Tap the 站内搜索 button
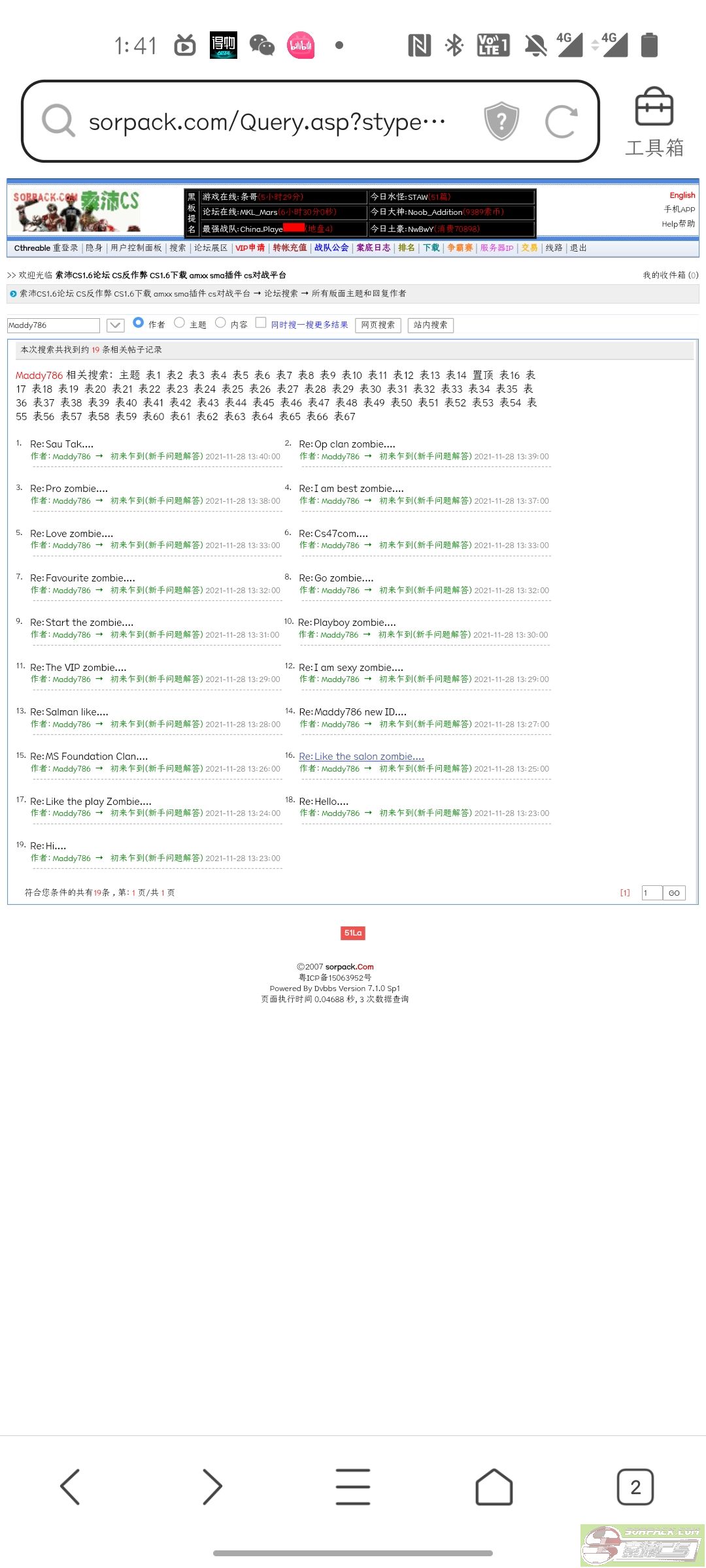This screenshot has height=1568, width=706. [430, 325]
